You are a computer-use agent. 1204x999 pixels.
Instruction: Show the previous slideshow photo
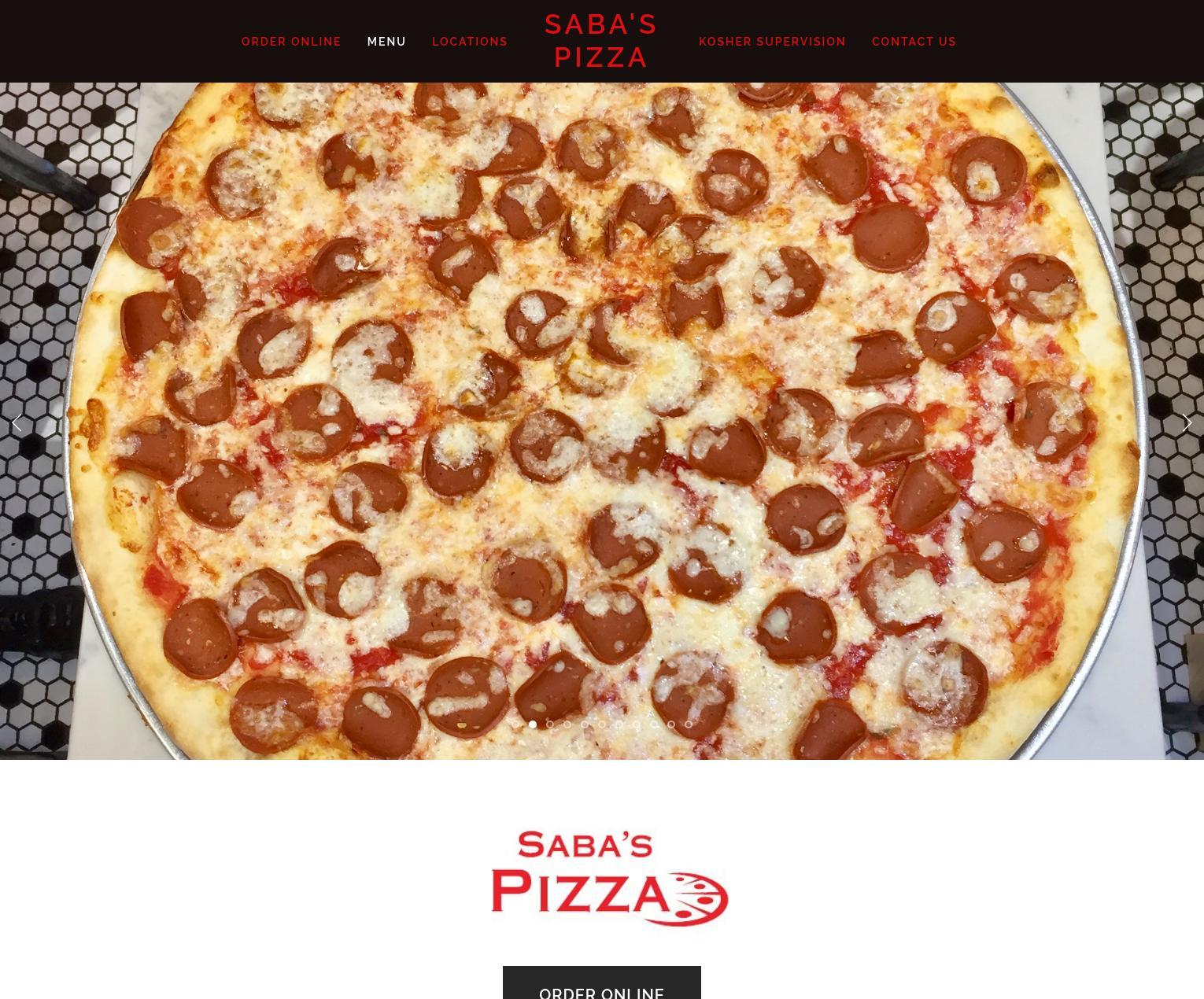[17, 423]
